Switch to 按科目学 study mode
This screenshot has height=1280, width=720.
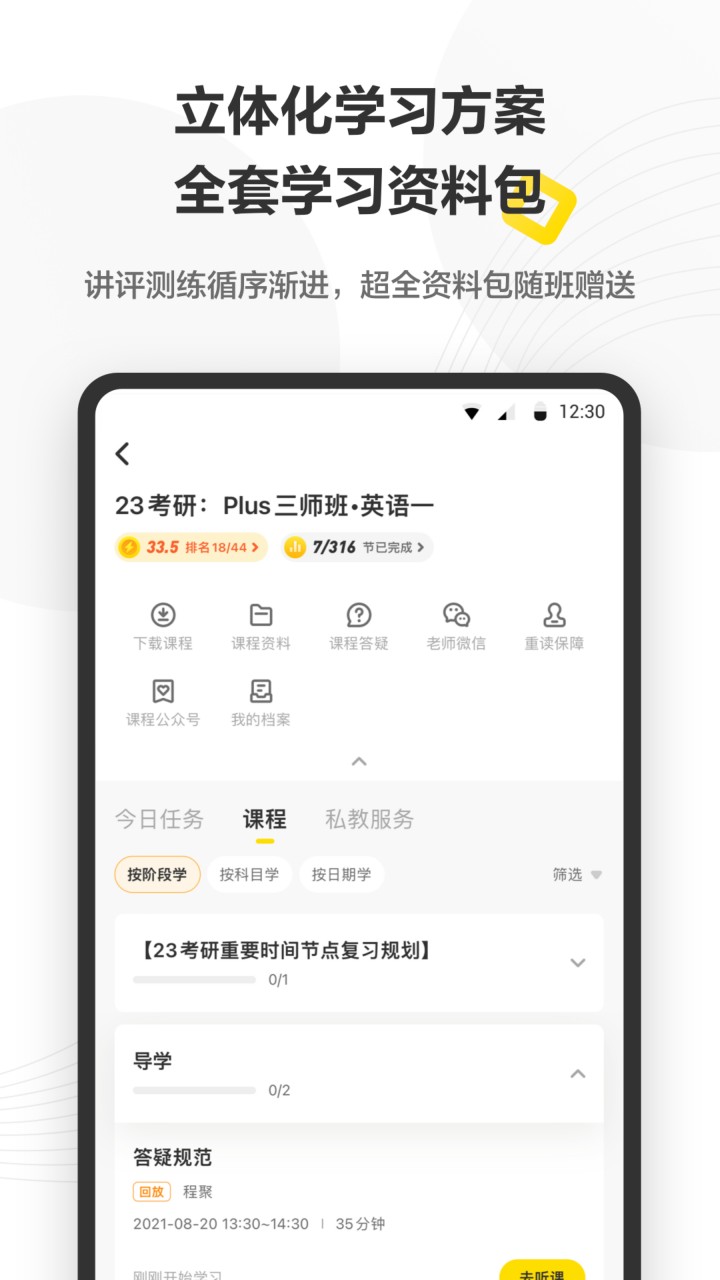tap(249, 874)
